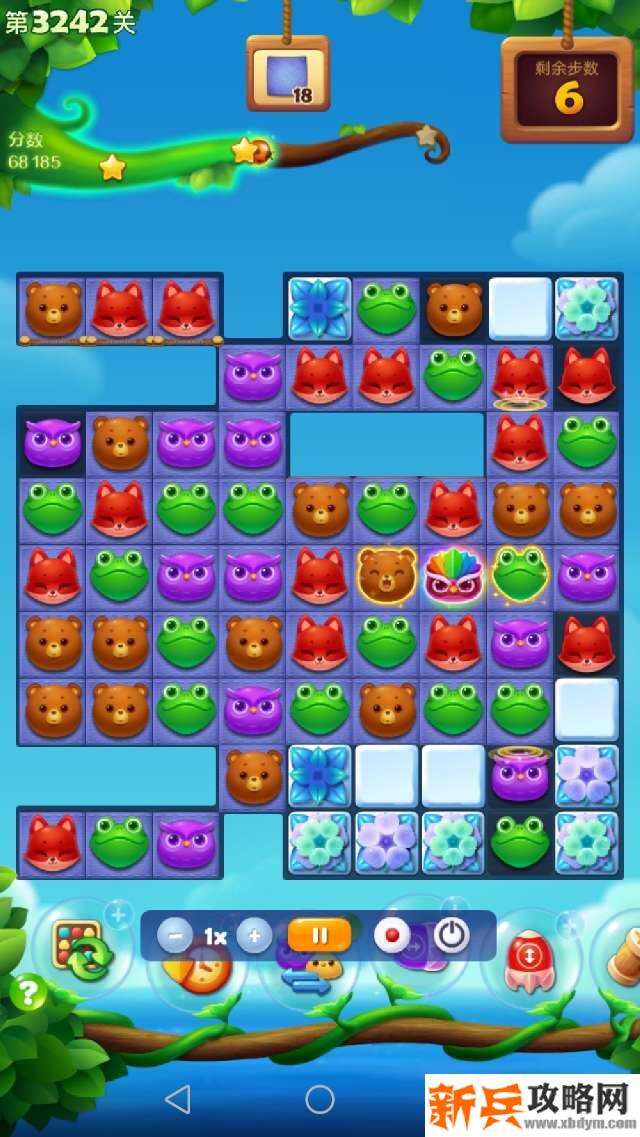Pause using the orange pause button
This screenshot has width=640, height=1137.
coord(319,936)
